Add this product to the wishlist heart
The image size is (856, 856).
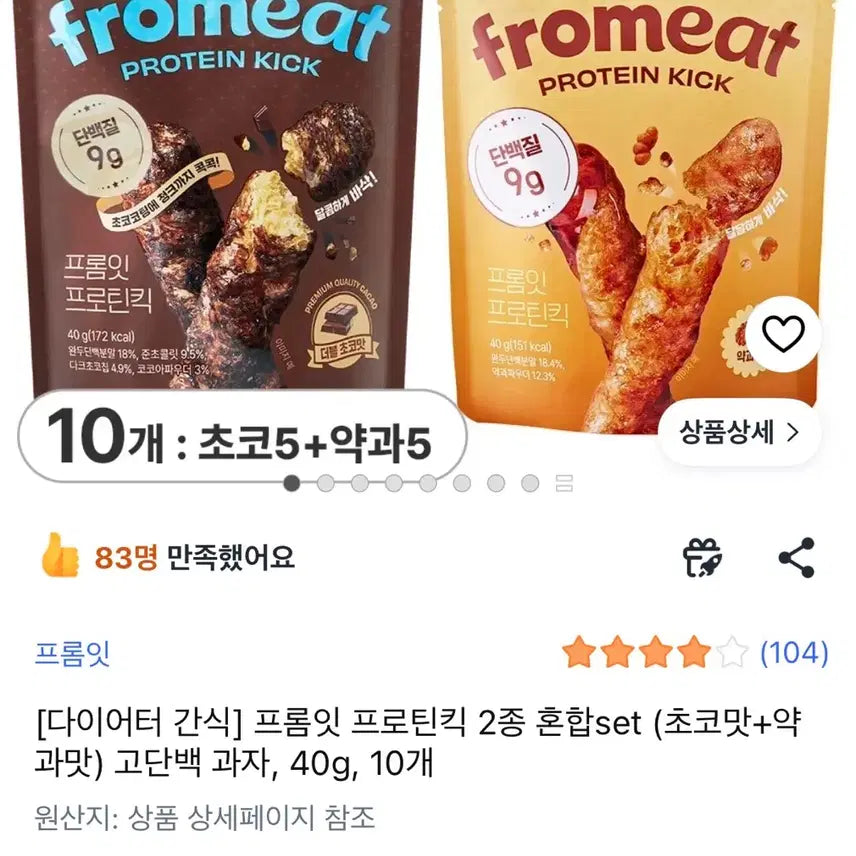click(x=783, y=336)
